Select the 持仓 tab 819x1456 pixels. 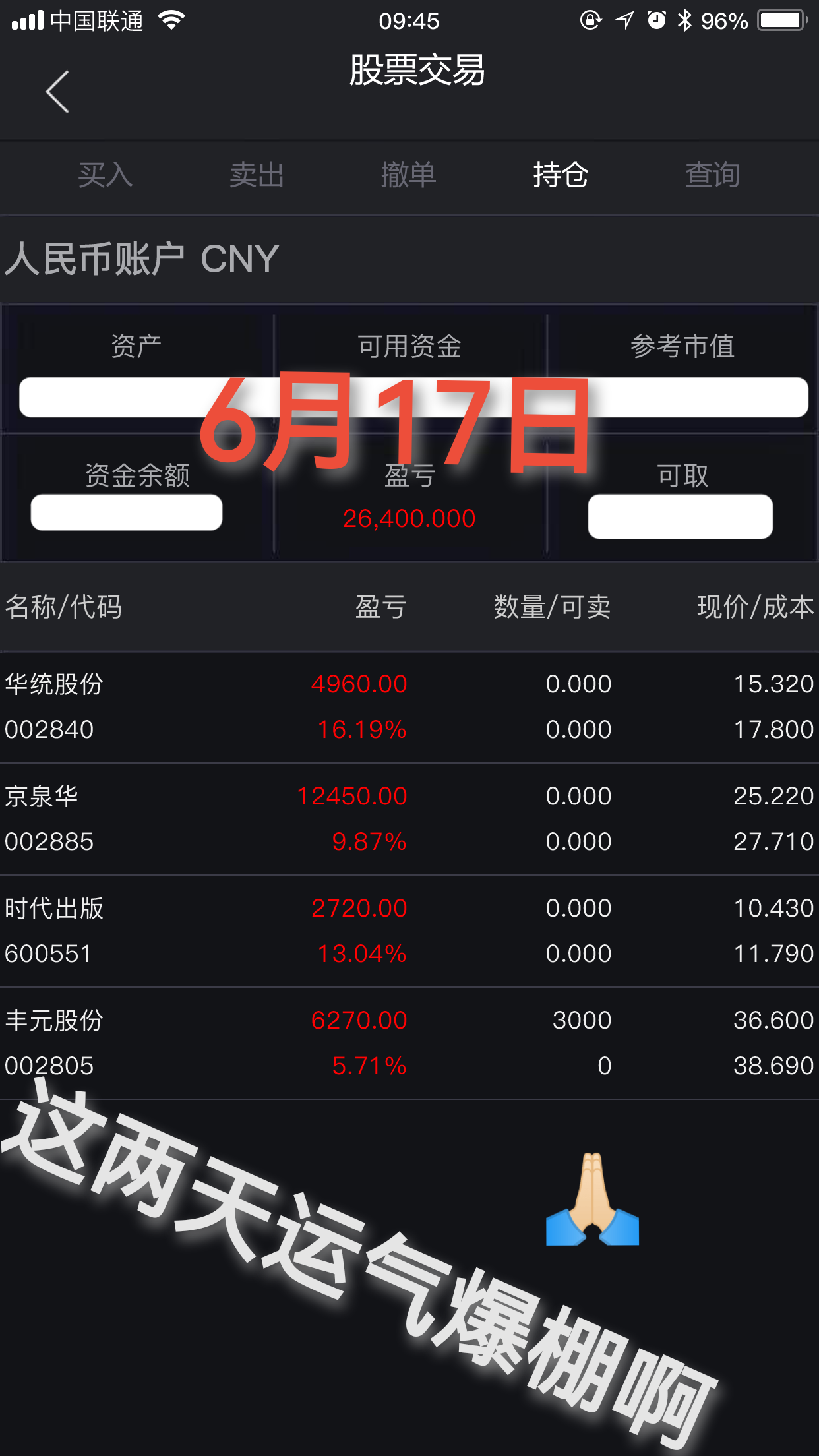[x=561, y=175]
